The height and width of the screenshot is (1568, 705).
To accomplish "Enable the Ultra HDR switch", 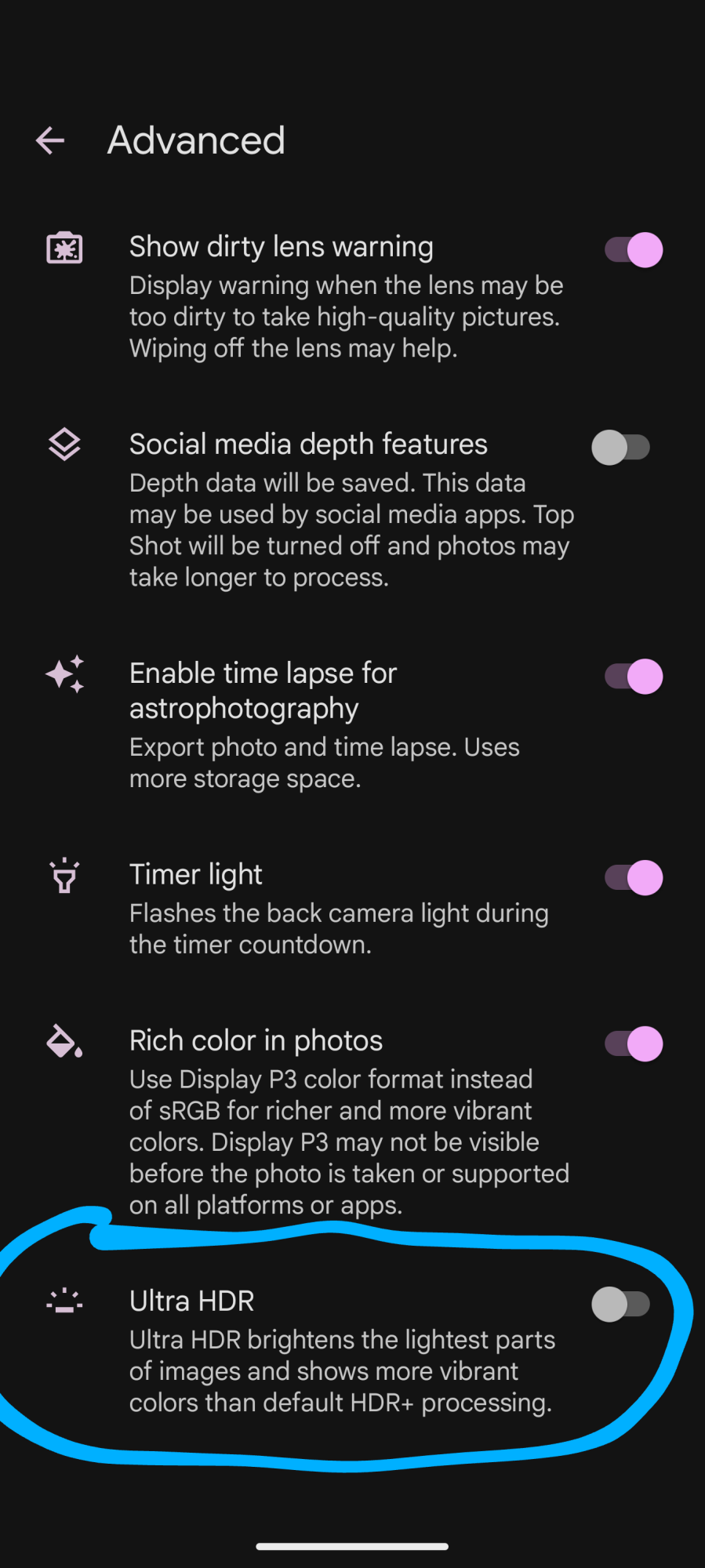I will [x=621, y=1305].
